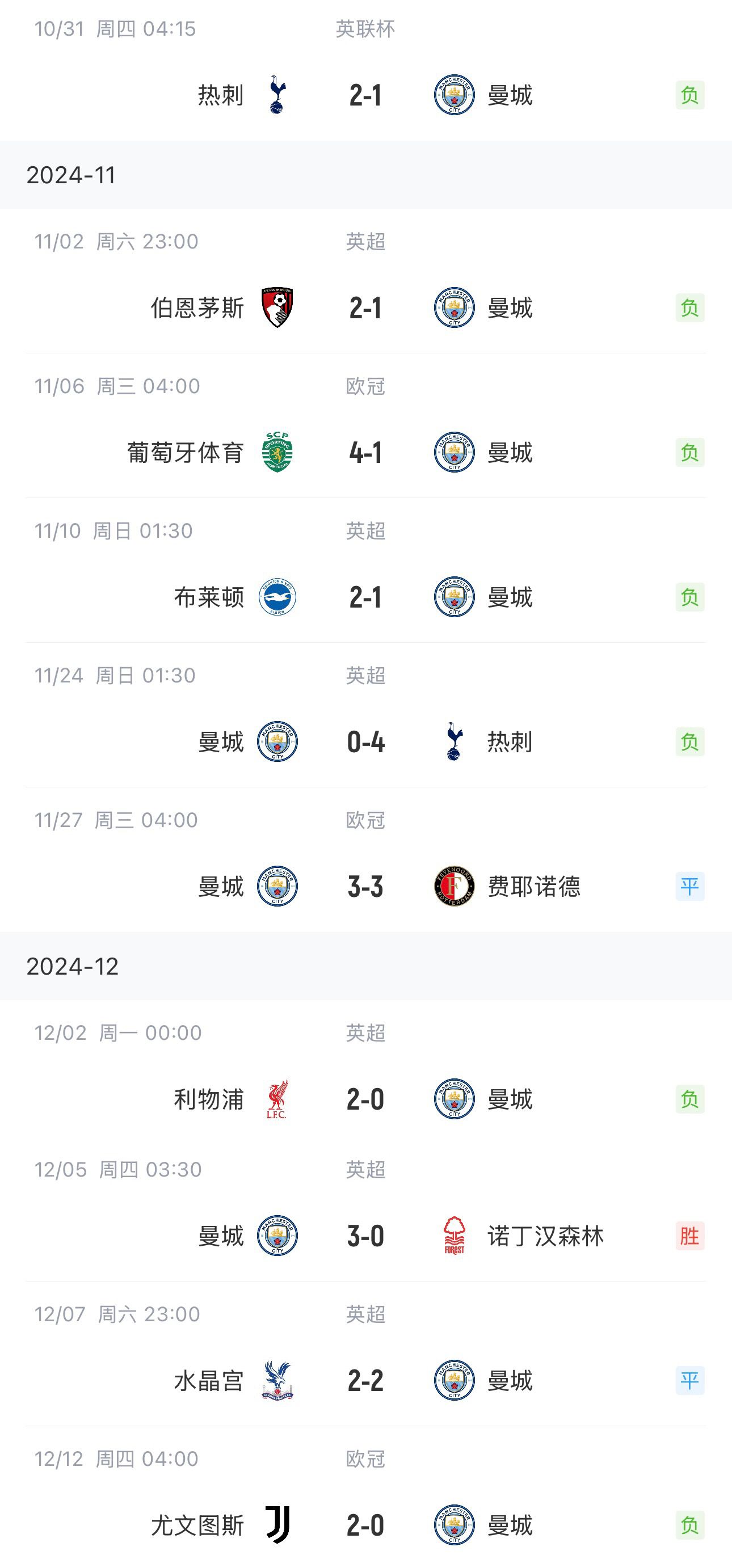Open the 11/24 曼城 0-4 热刺 match
This screenshot has height=1568, width=732.
(x=365, y=742)
